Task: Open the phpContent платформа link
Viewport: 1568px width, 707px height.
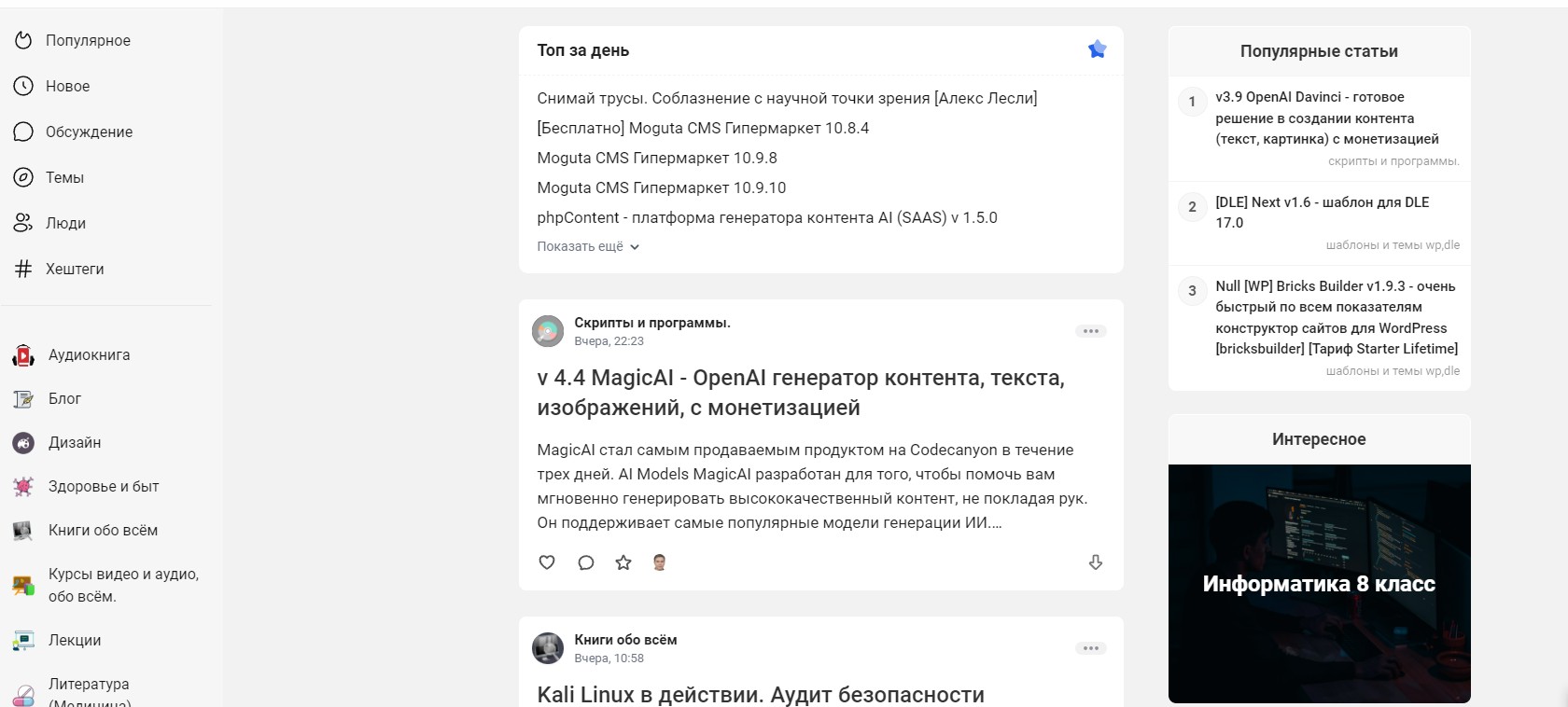Action: [x=766, y=217]
